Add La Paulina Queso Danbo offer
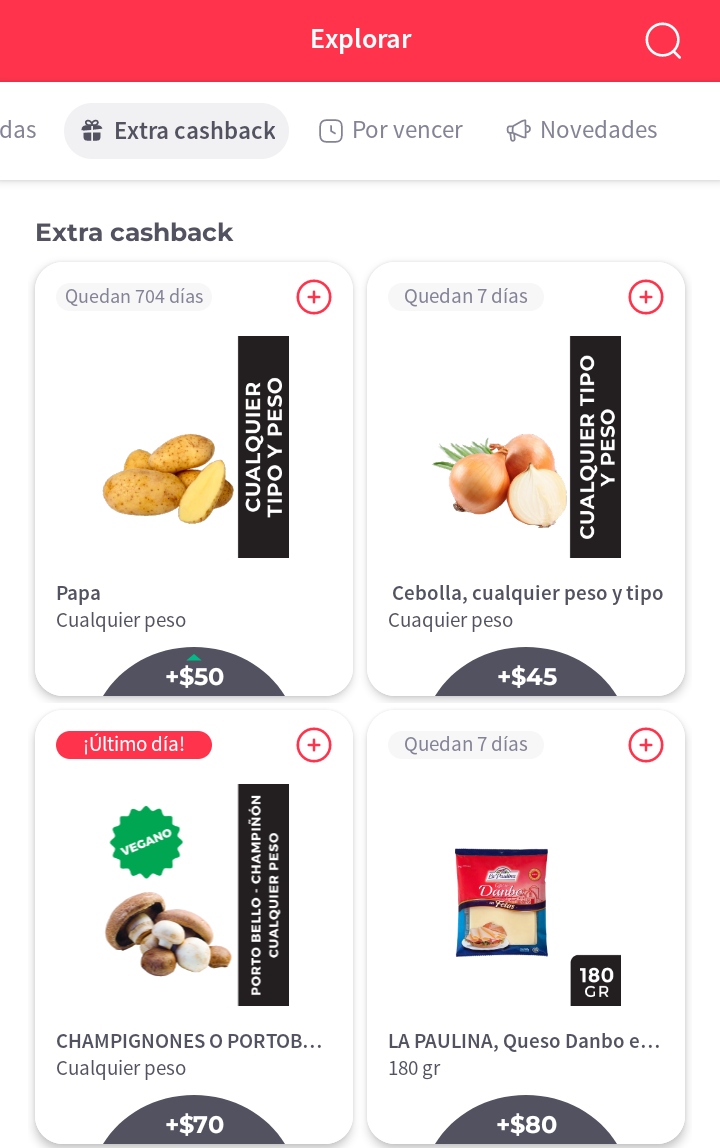The image size is (720, 1148). pyautogui.click(x=645, y=745)
